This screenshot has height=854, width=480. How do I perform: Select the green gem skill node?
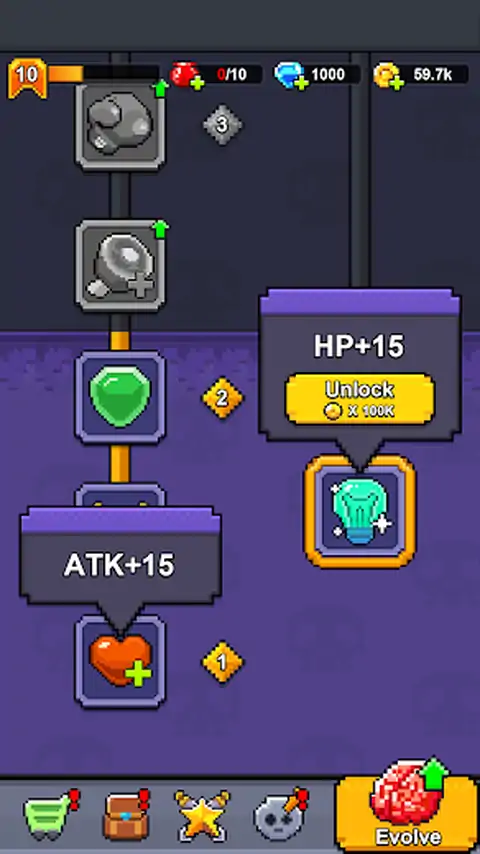(120, 396)
